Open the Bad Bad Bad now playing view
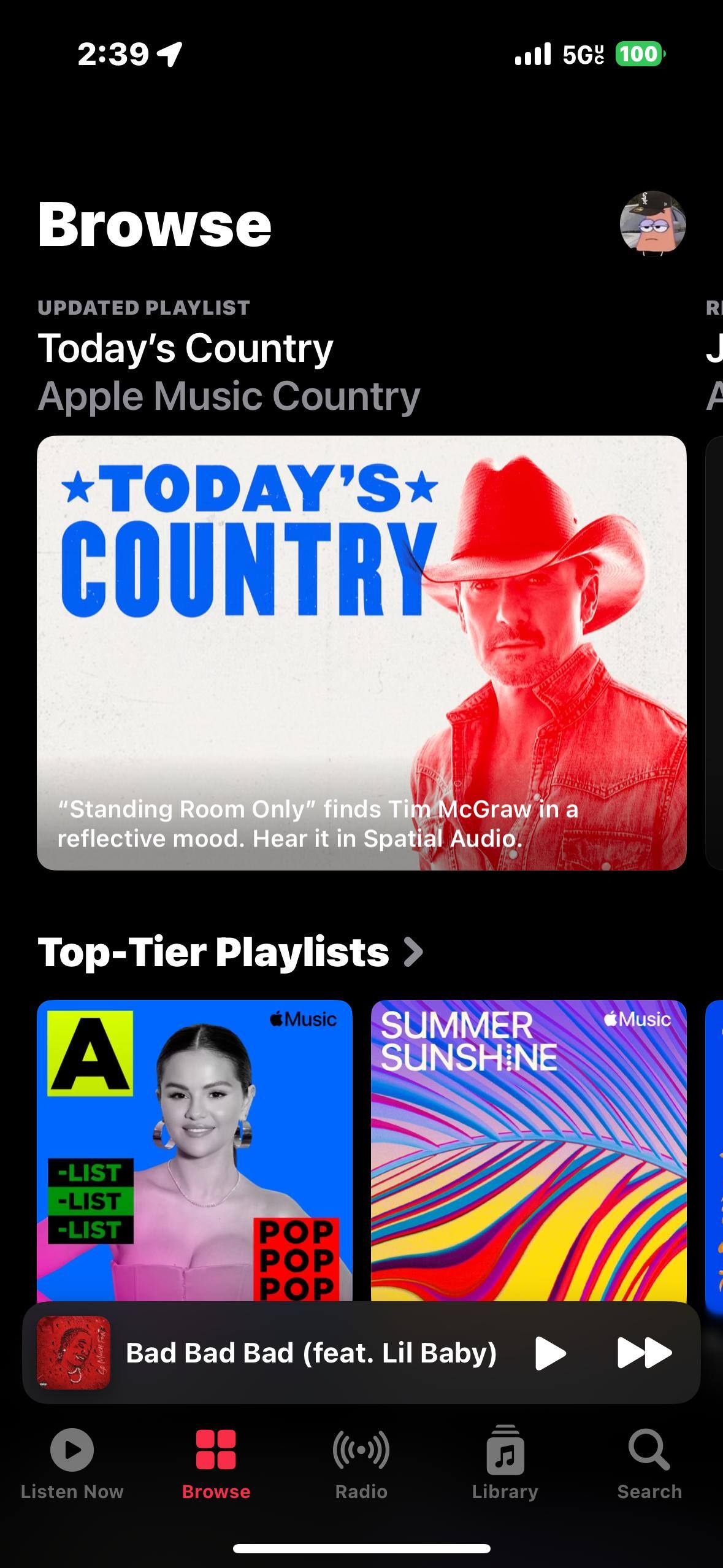Image resolution: width=723 pixels, height=1568 pixels. 310,1353
